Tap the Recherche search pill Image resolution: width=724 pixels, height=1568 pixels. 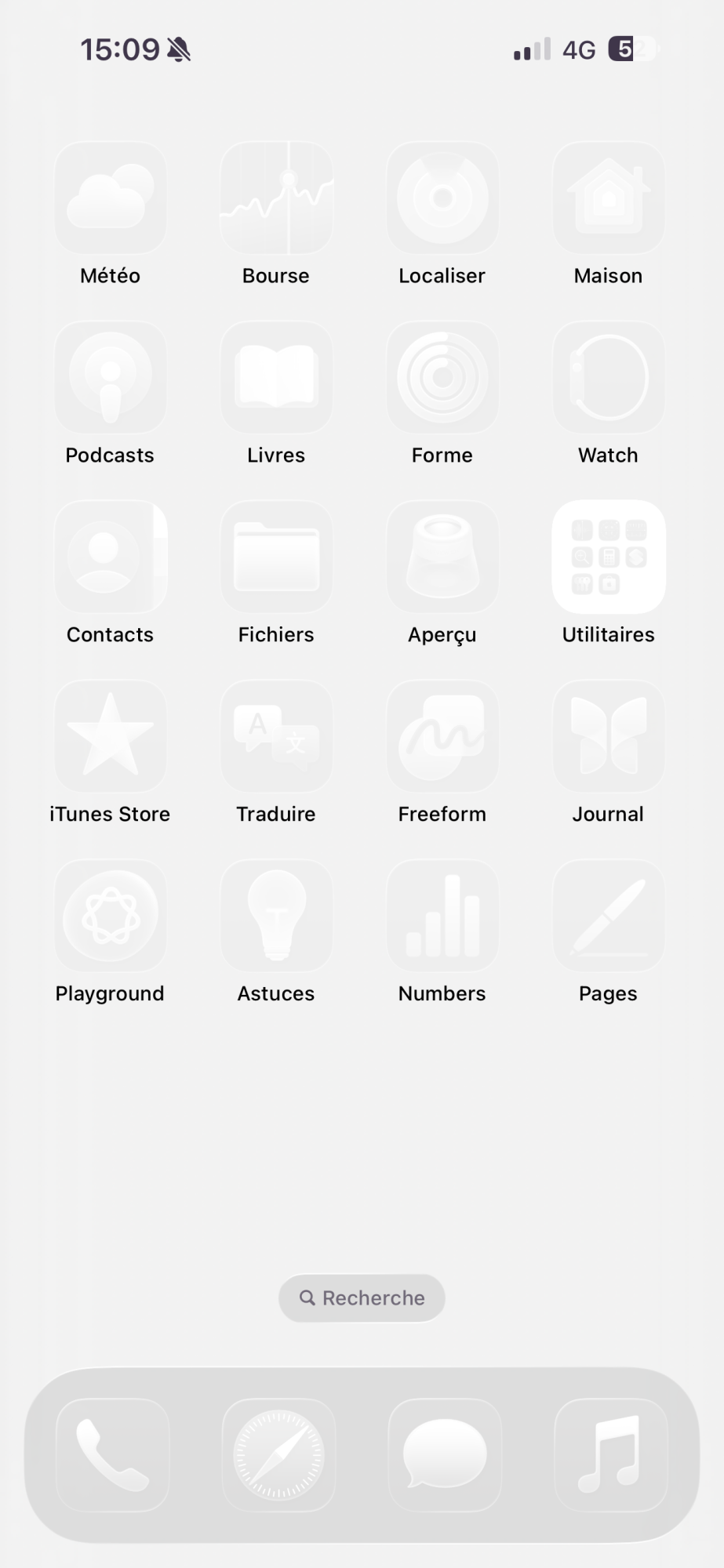point(362,1298)
